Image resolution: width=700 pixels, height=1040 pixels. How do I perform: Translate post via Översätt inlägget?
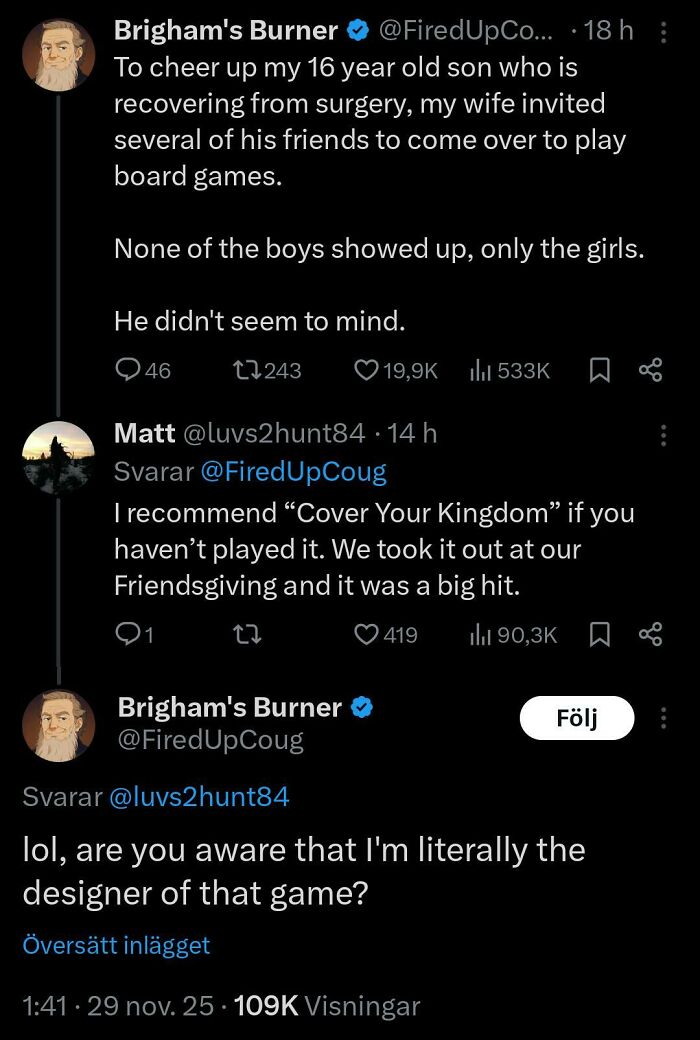click(x=116, y=945)
